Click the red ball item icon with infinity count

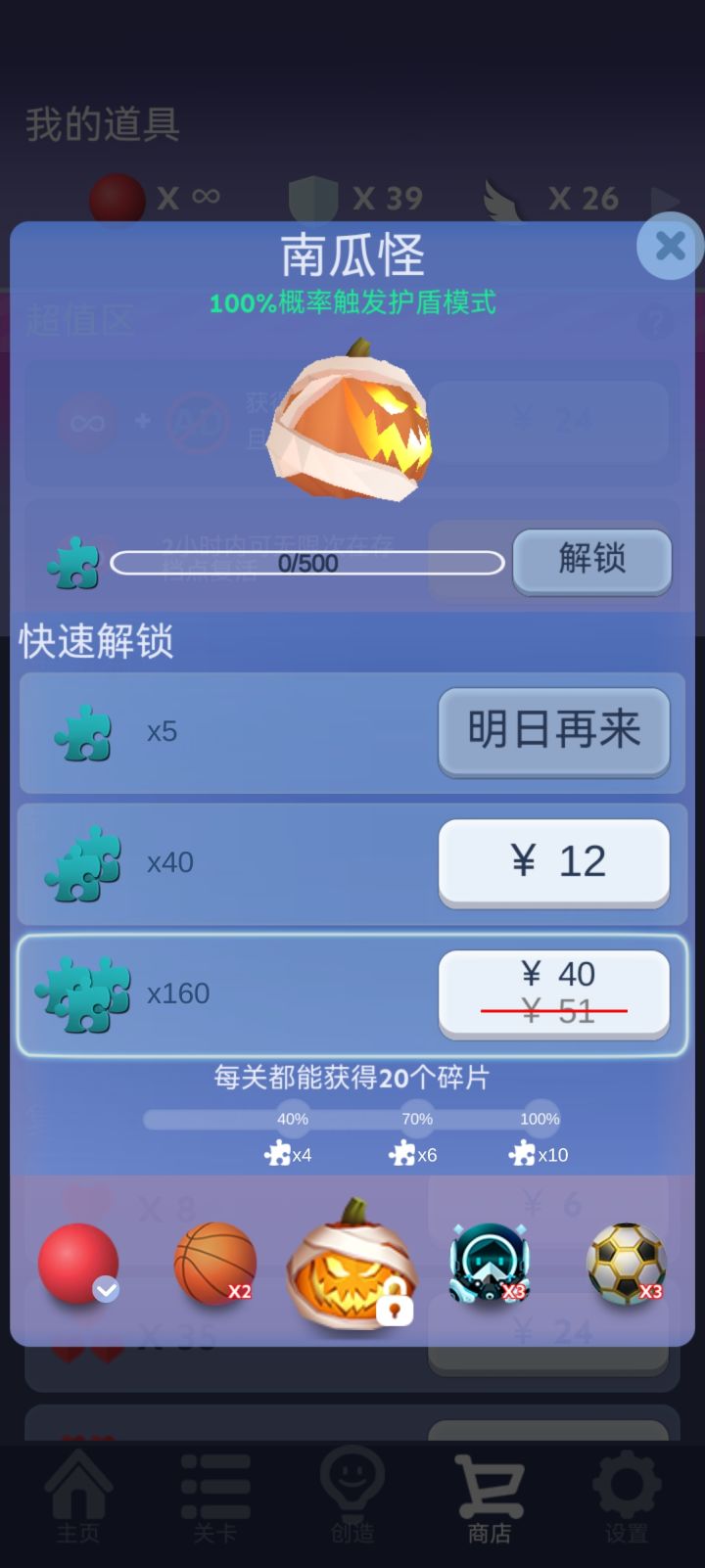[118, 195]
